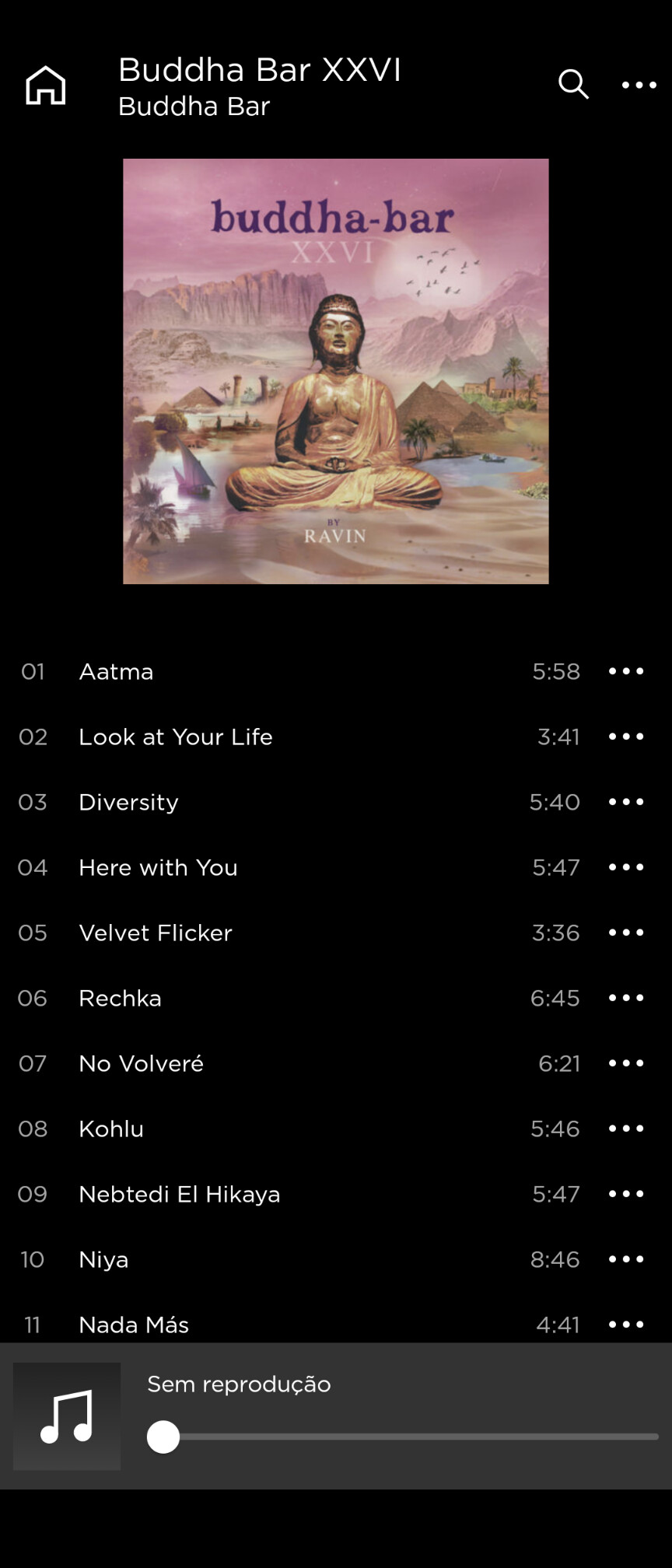Open options for track Aatma
This screenshot has width=672, height=1568.
point(626,671)
